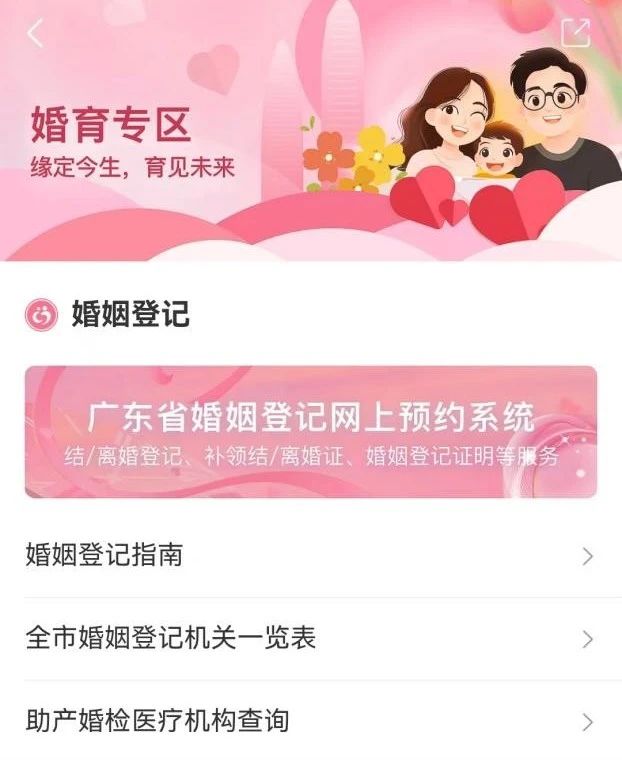Share this page via the top-right icon
This screenshot has width=622, height=760.
pos(575,33)
